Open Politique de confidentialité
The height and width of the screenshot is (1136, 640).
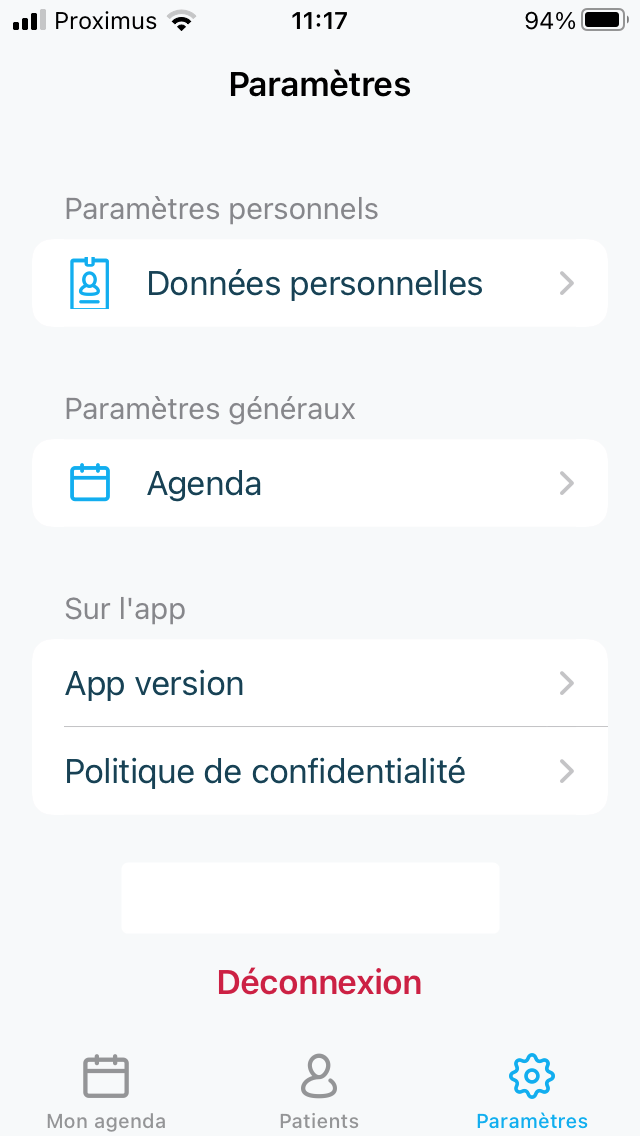coord(320,772)
